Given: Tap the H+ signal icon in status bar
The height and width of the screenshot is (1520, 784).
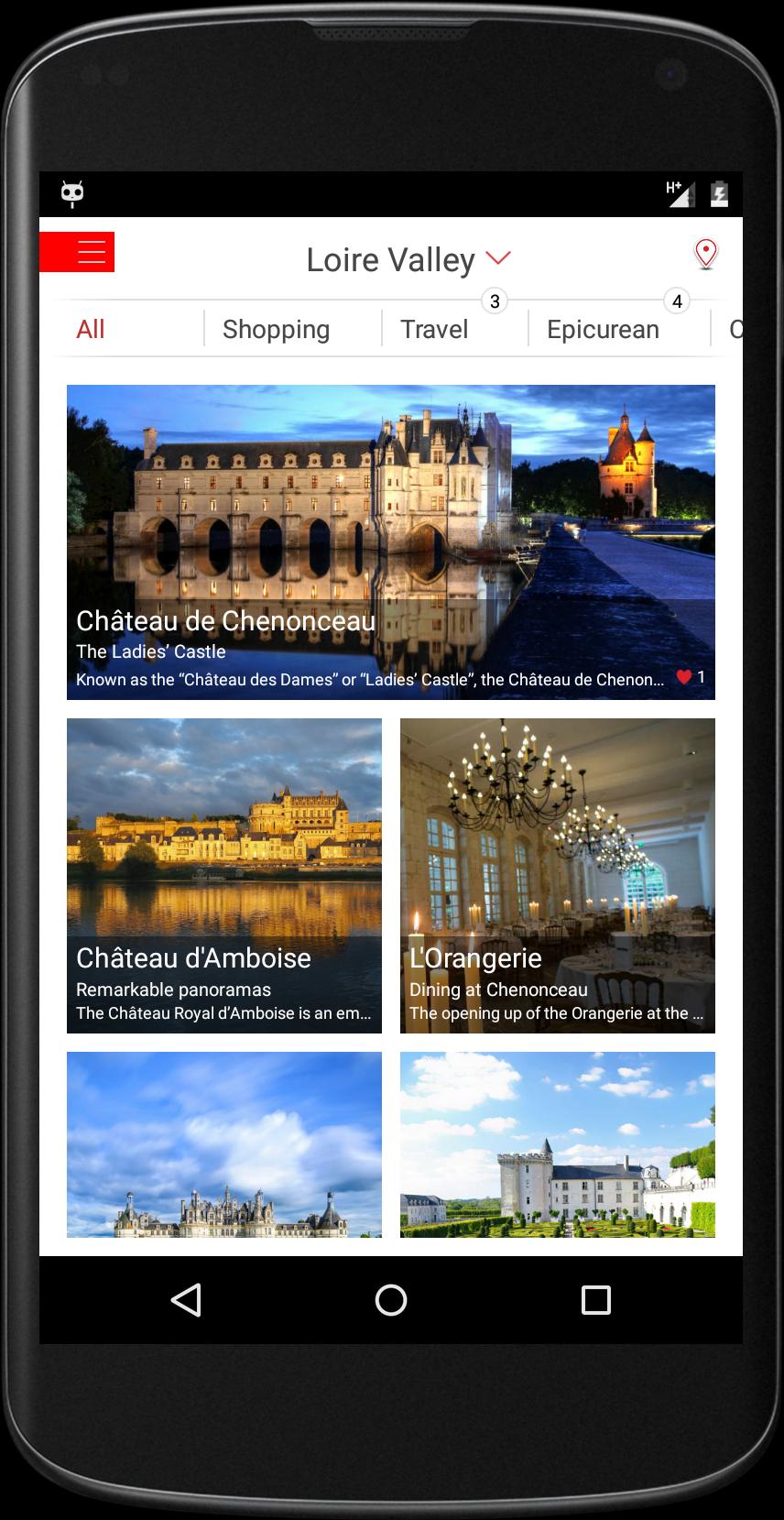Looking at the screenshot, I should (679, 193).
